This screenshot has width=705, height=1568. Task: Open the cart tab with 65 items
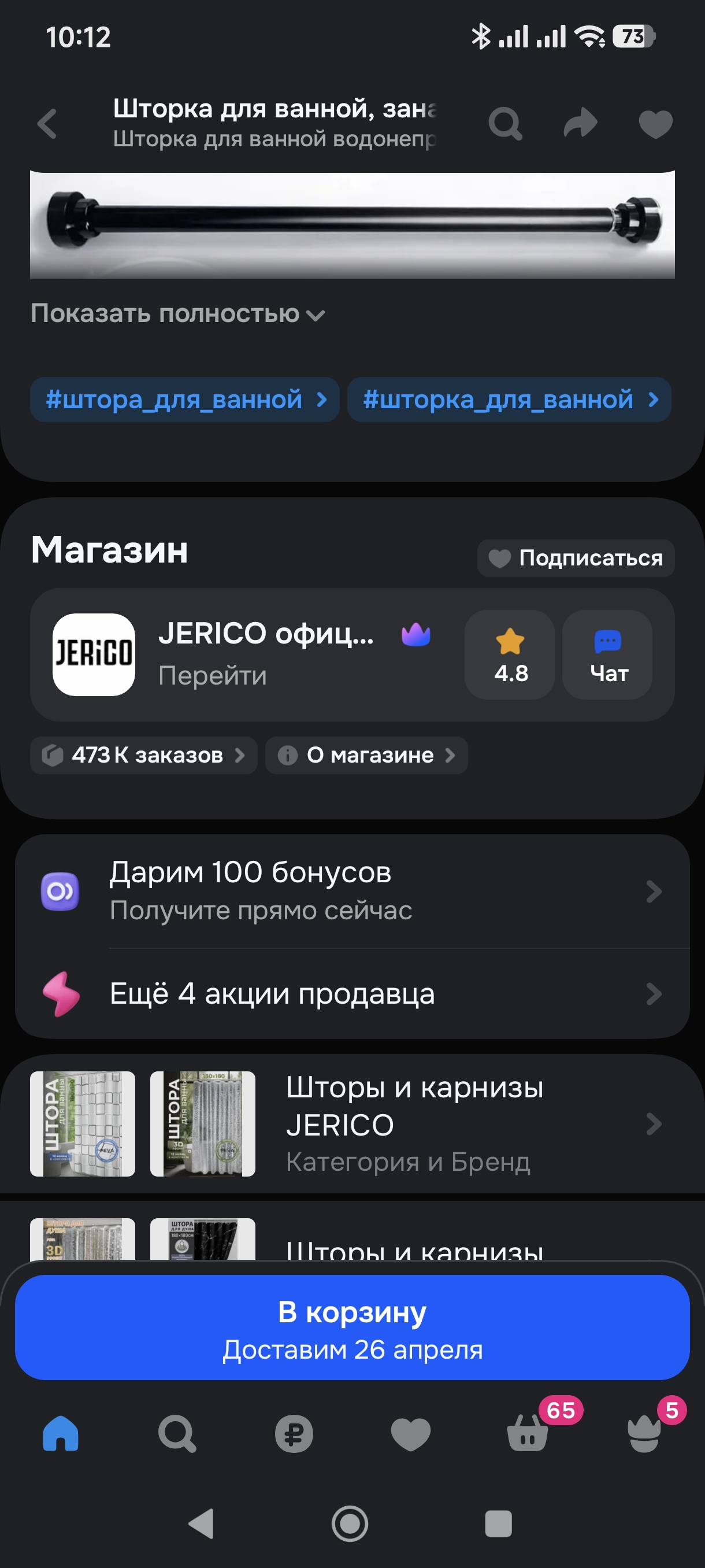(528, 1434)
